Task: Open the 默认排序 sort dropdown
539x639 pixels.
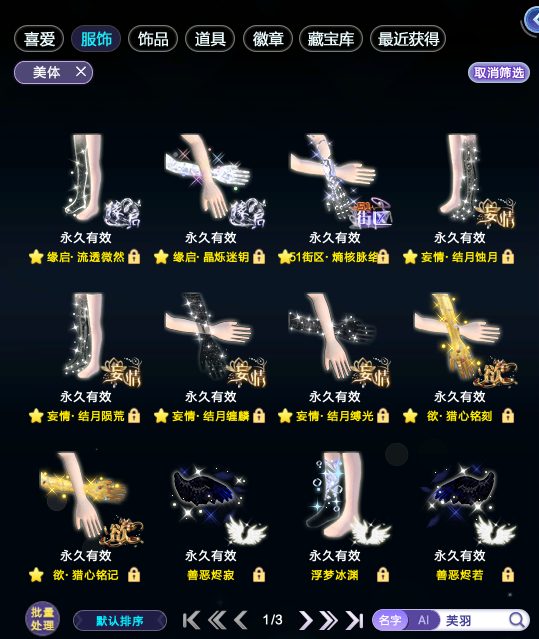Action: pyautogui.click(x=120, y=621)
